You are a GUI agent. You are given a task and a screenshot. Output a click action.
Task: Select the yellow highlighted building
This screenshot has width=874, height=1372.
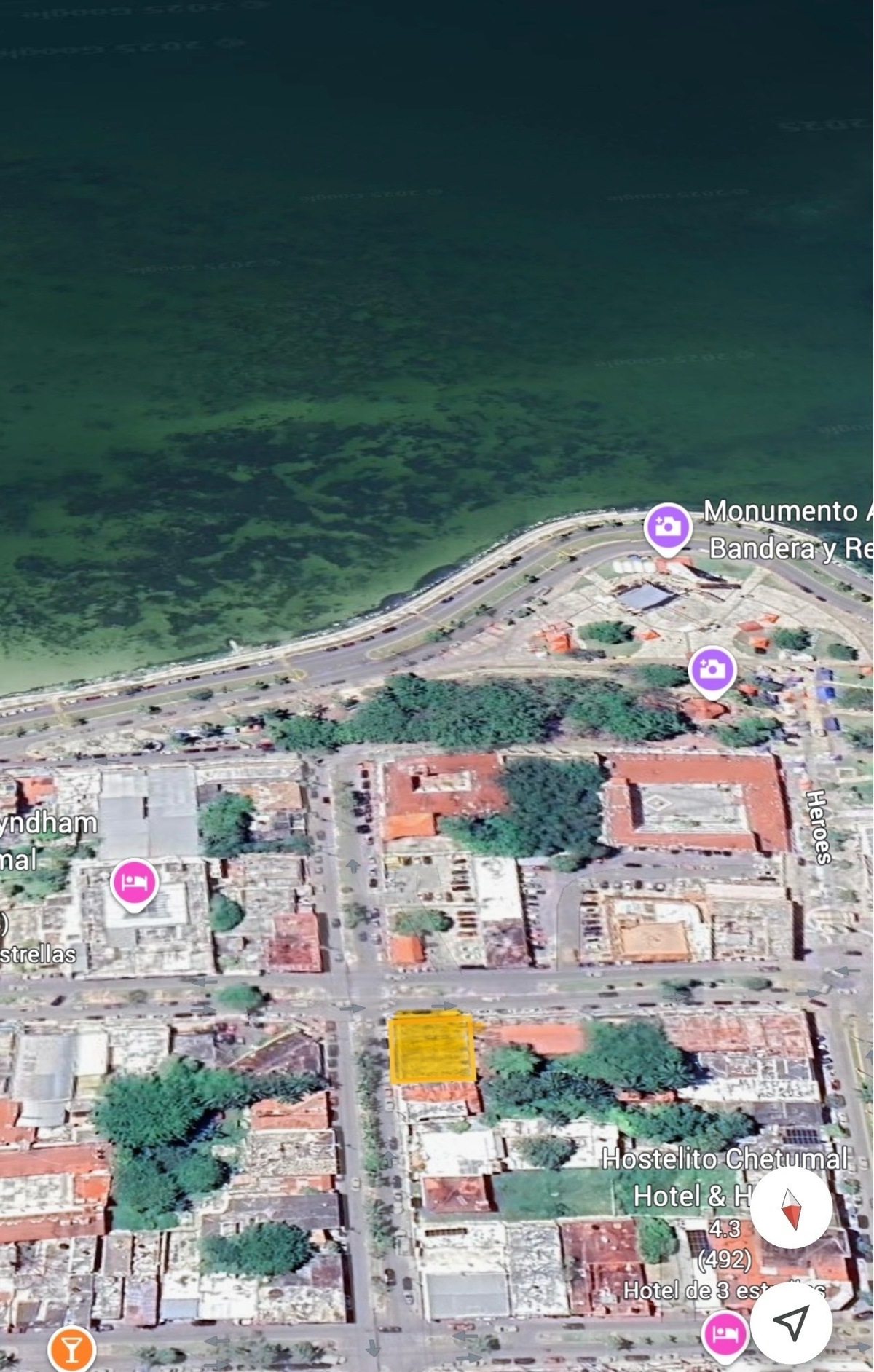pyautogui.click(x=432, y=1047)
